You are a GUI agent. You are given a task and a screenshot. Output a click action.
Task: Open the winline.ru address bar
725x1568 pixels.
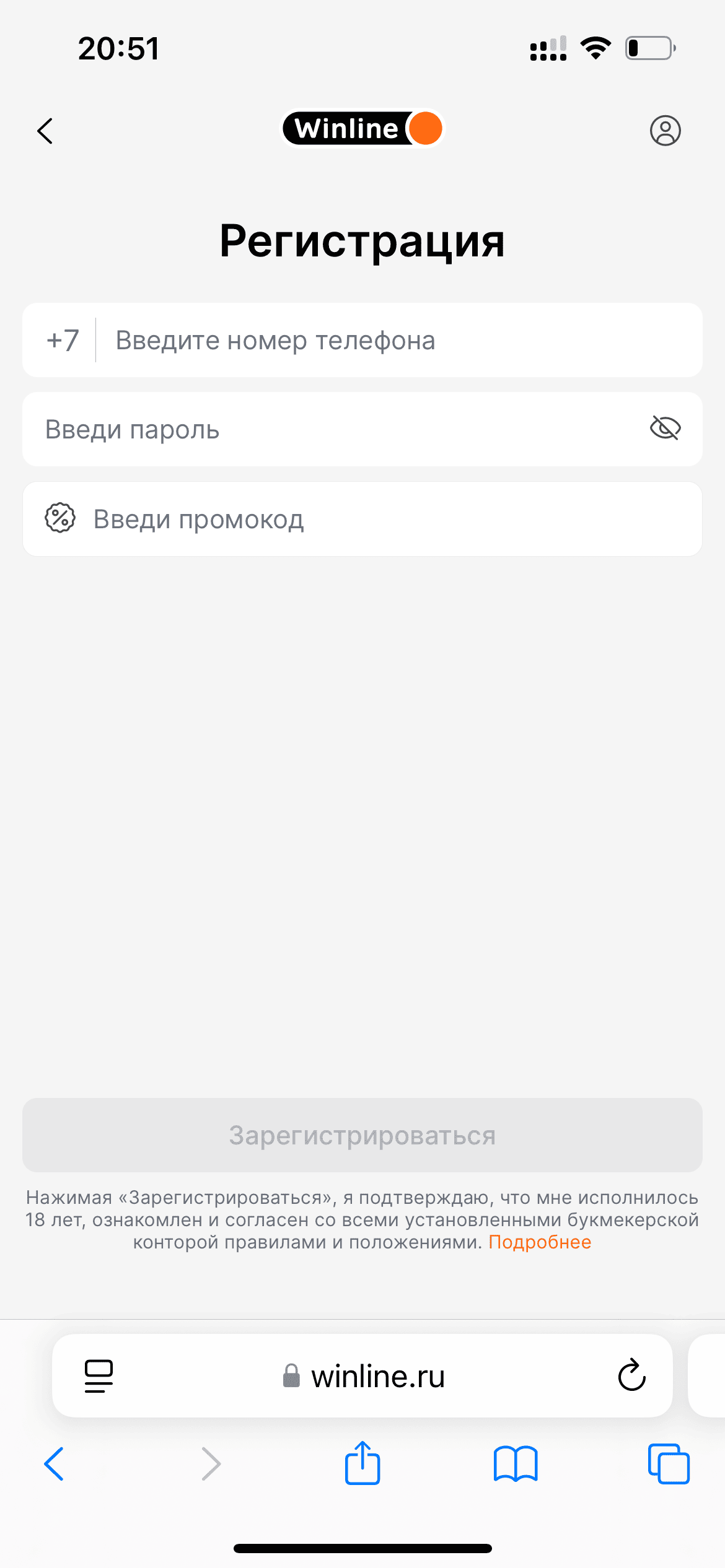(378, 1376)
